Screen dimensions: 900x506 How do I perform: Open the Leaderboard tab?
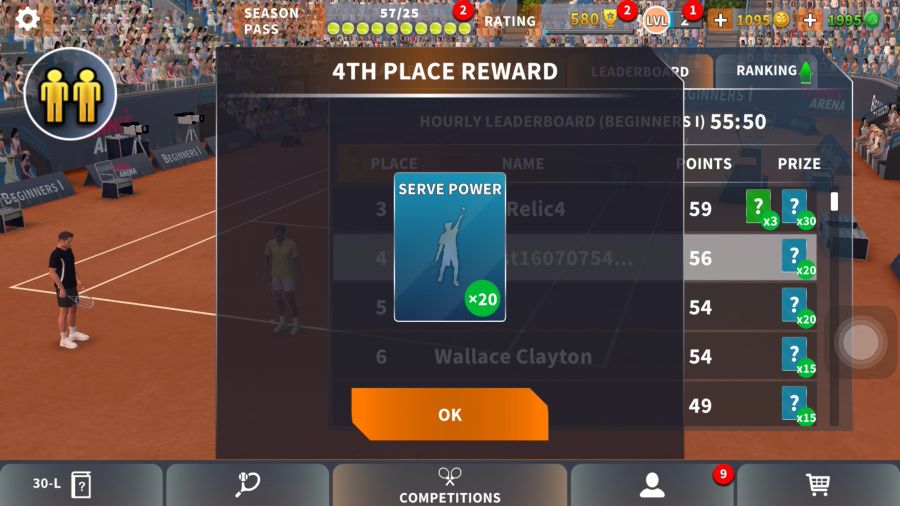[640, 72]
